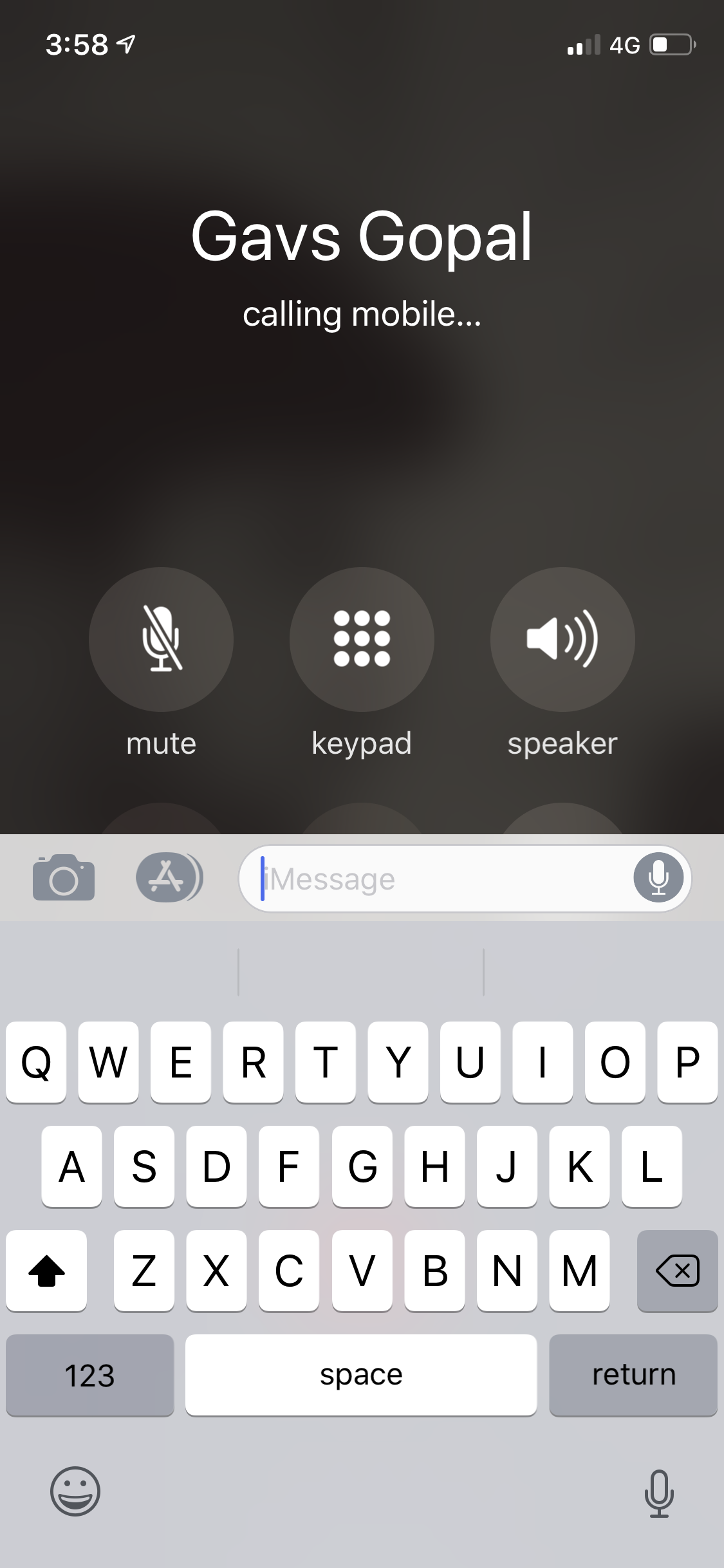Tap the M key
724x1568 pixels.
[x=579, y=1271]
